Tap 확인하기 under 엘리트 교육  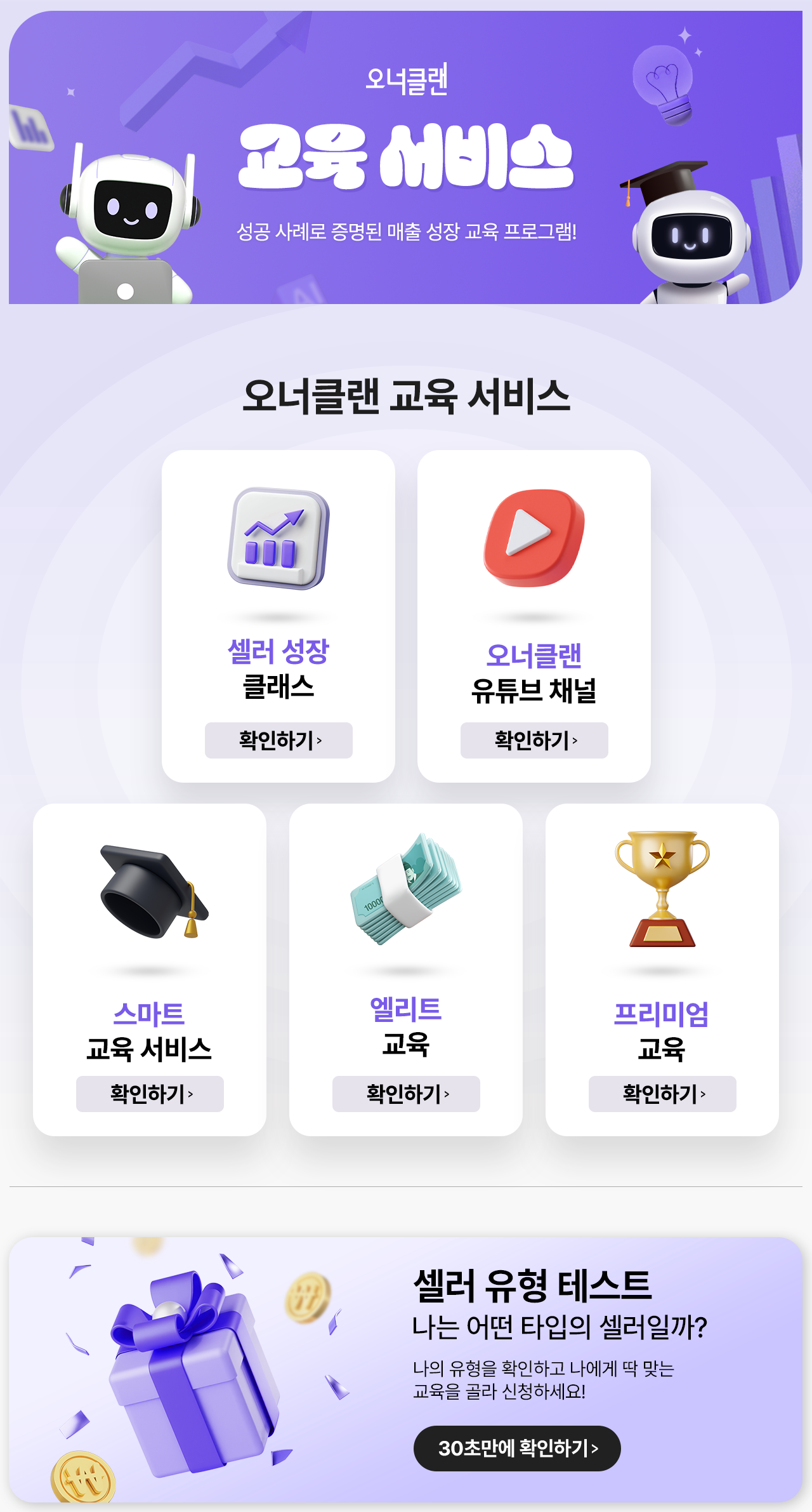(x=406, y=1094)
